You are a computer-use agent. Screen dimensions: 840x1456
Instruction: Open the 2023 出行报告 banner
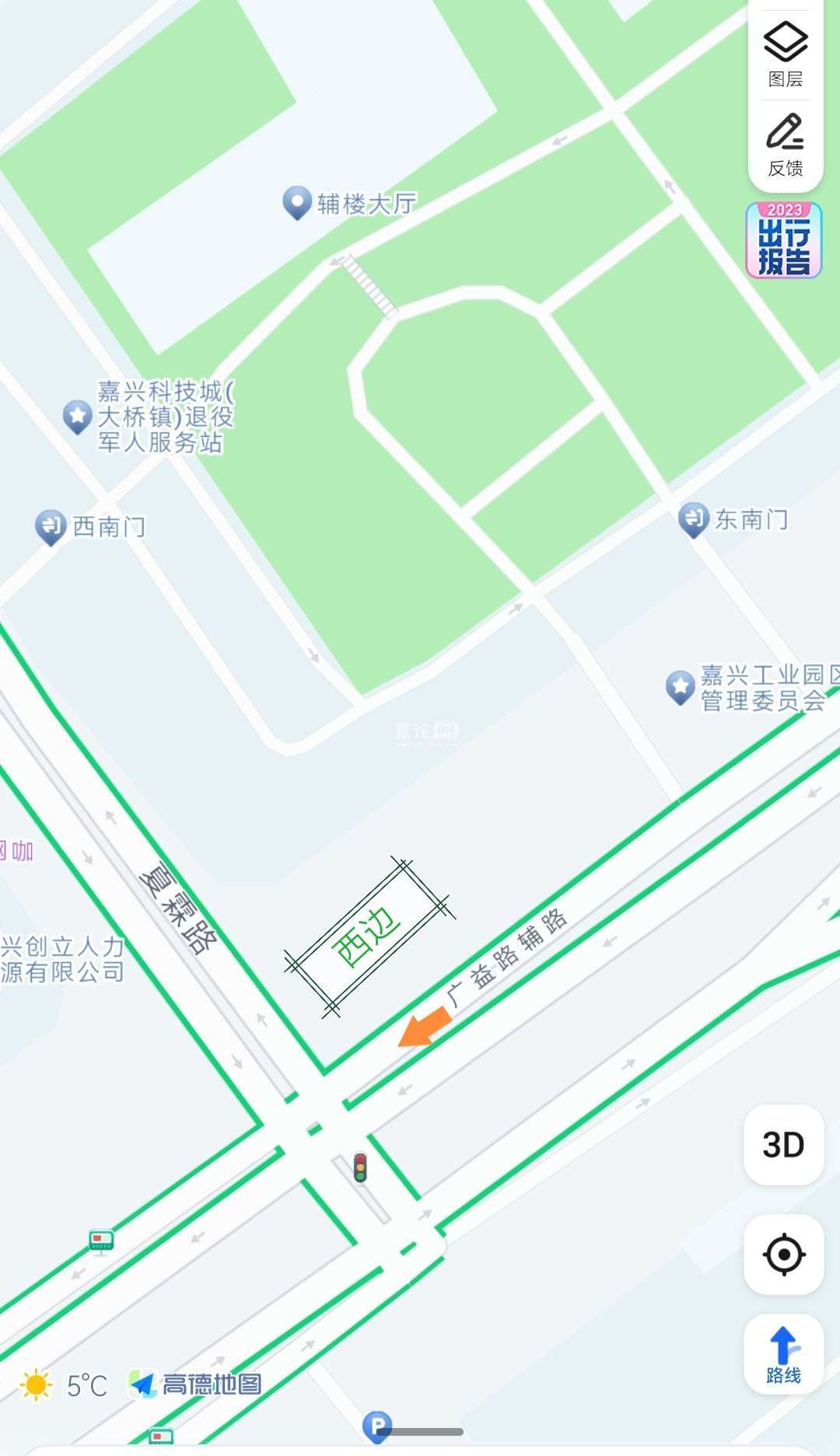(783, 240)
